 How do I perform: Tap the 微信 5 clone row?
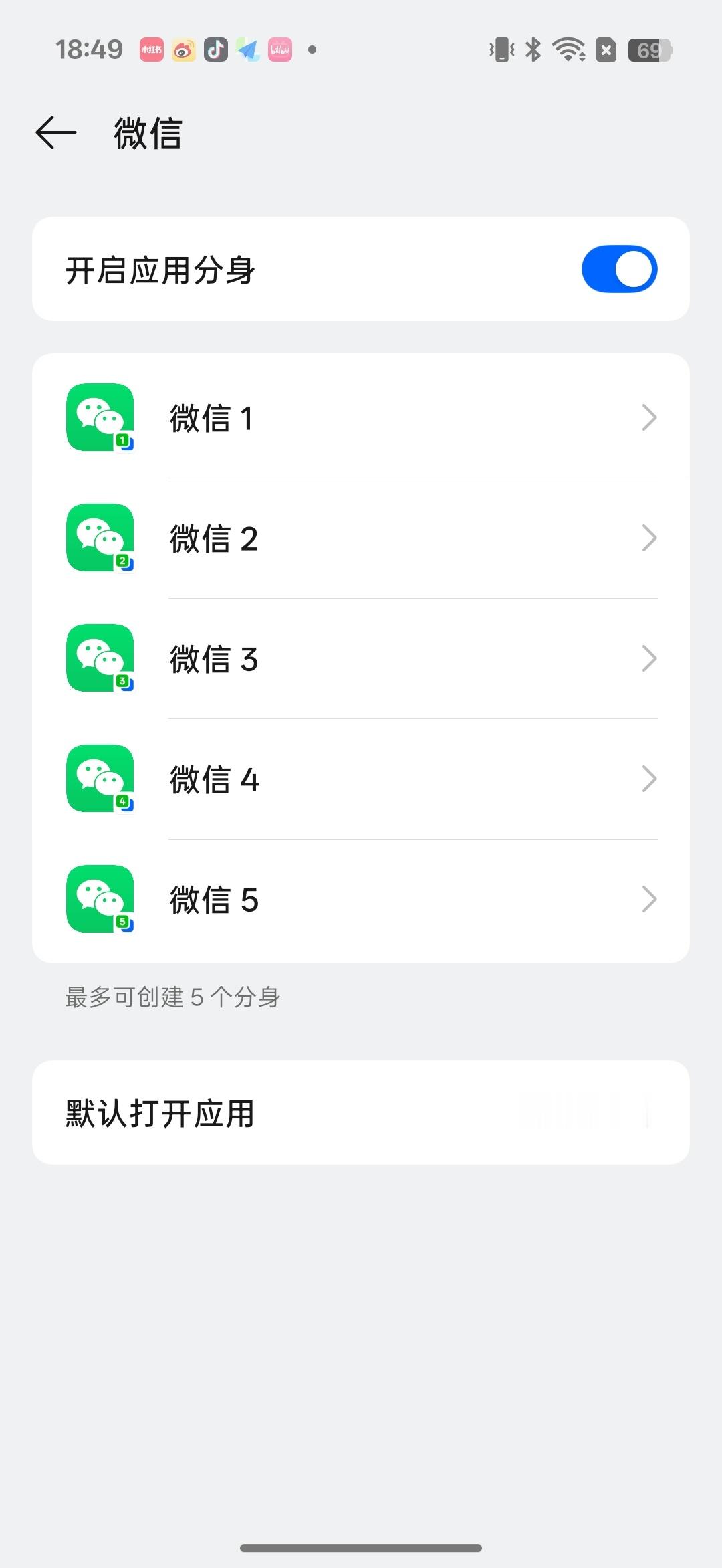(x=361, y=900)
